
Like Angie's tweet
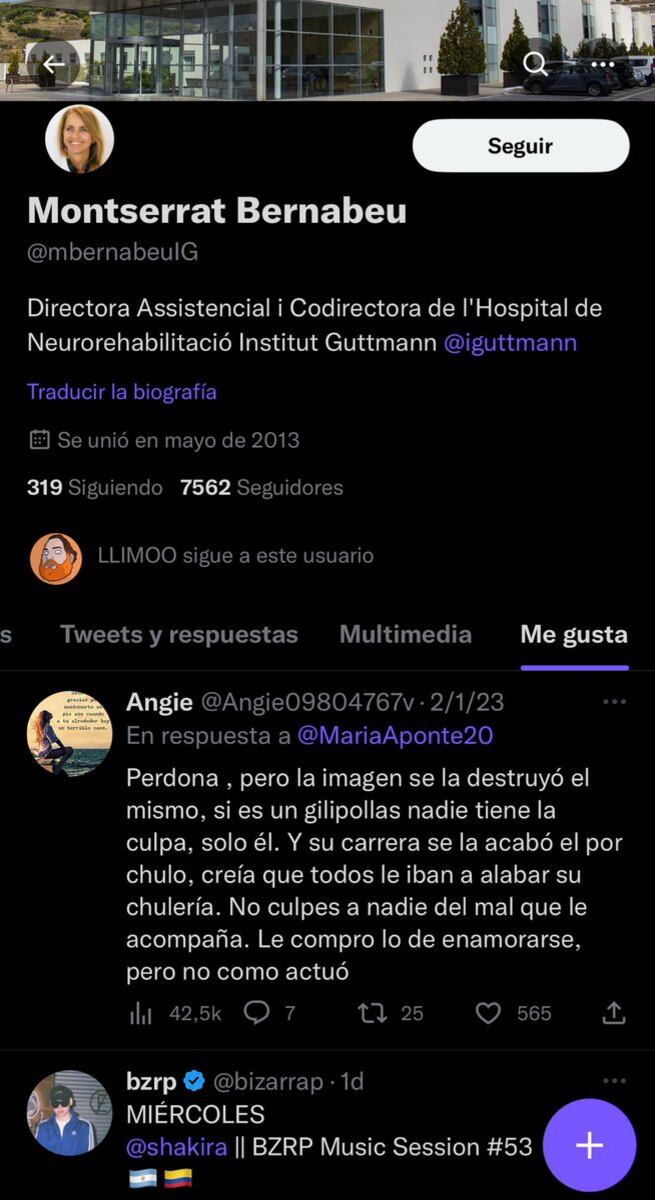click(488, 1013)
